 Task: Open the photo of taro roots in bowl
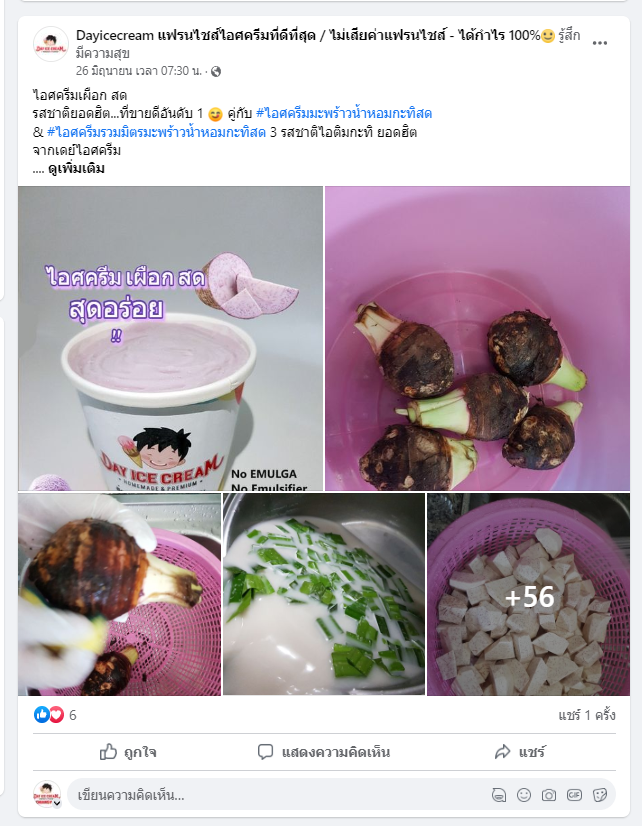click(477, 338)
